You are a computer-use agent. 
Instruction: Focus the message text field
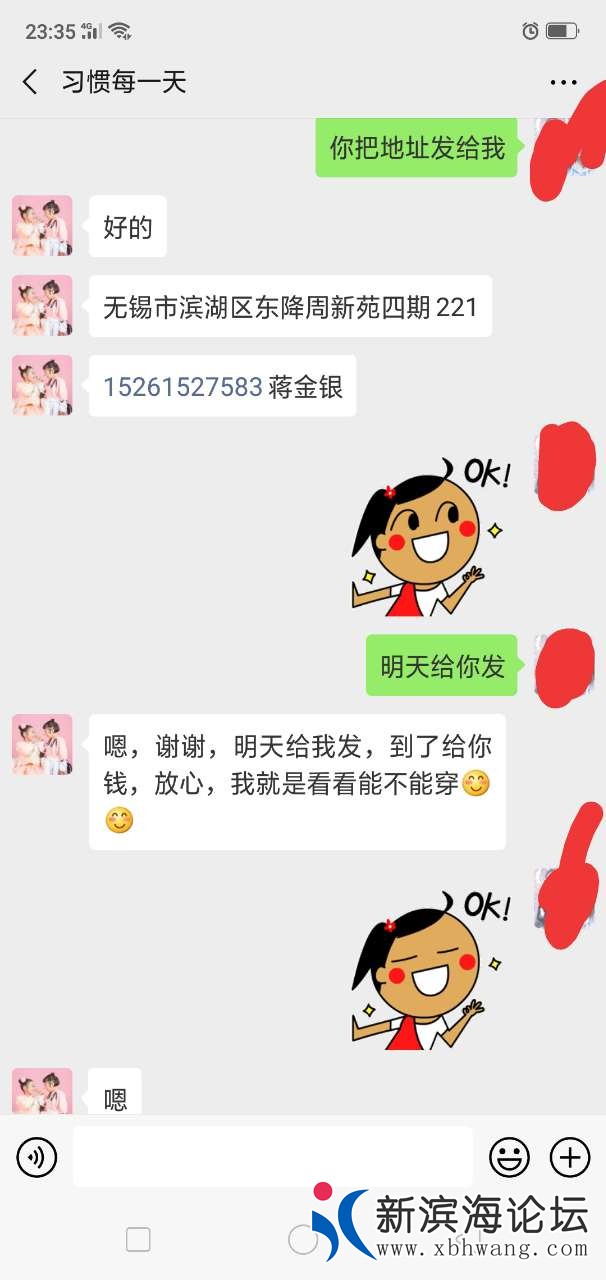click(272, 1157)
